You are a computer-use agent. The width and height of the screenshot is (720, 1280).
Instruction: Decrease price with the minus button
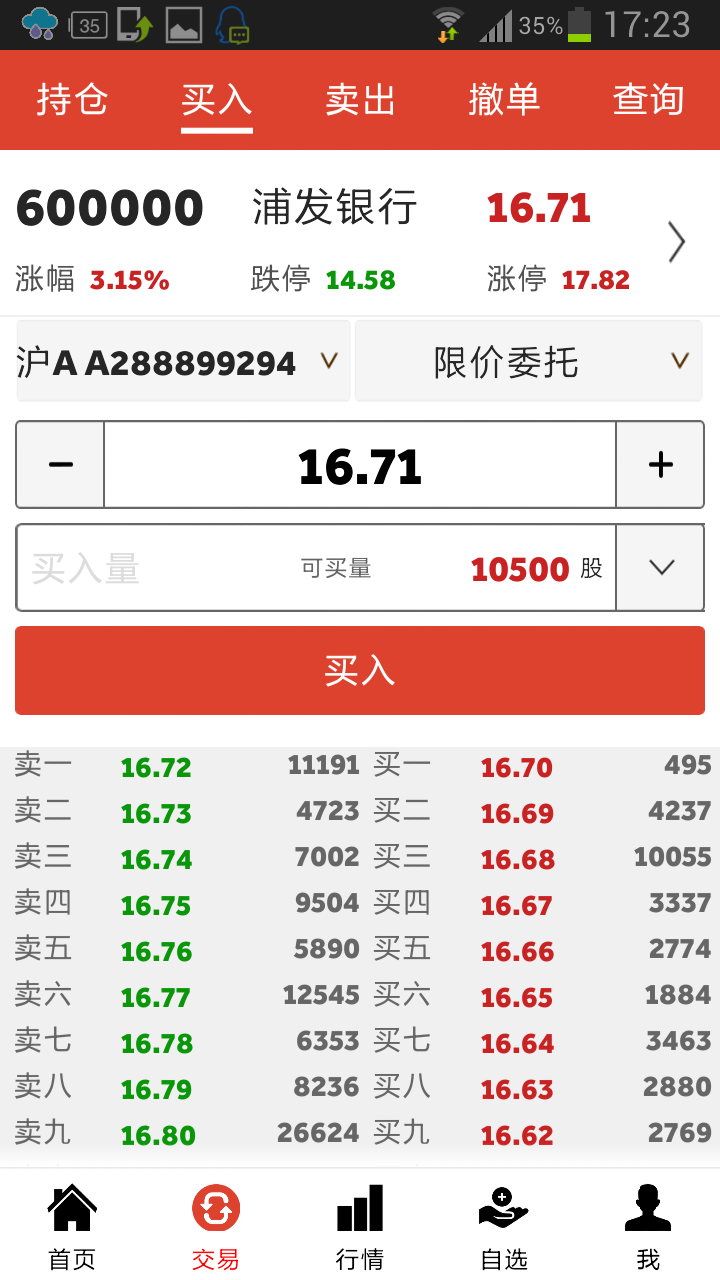(x=61, y=465)
